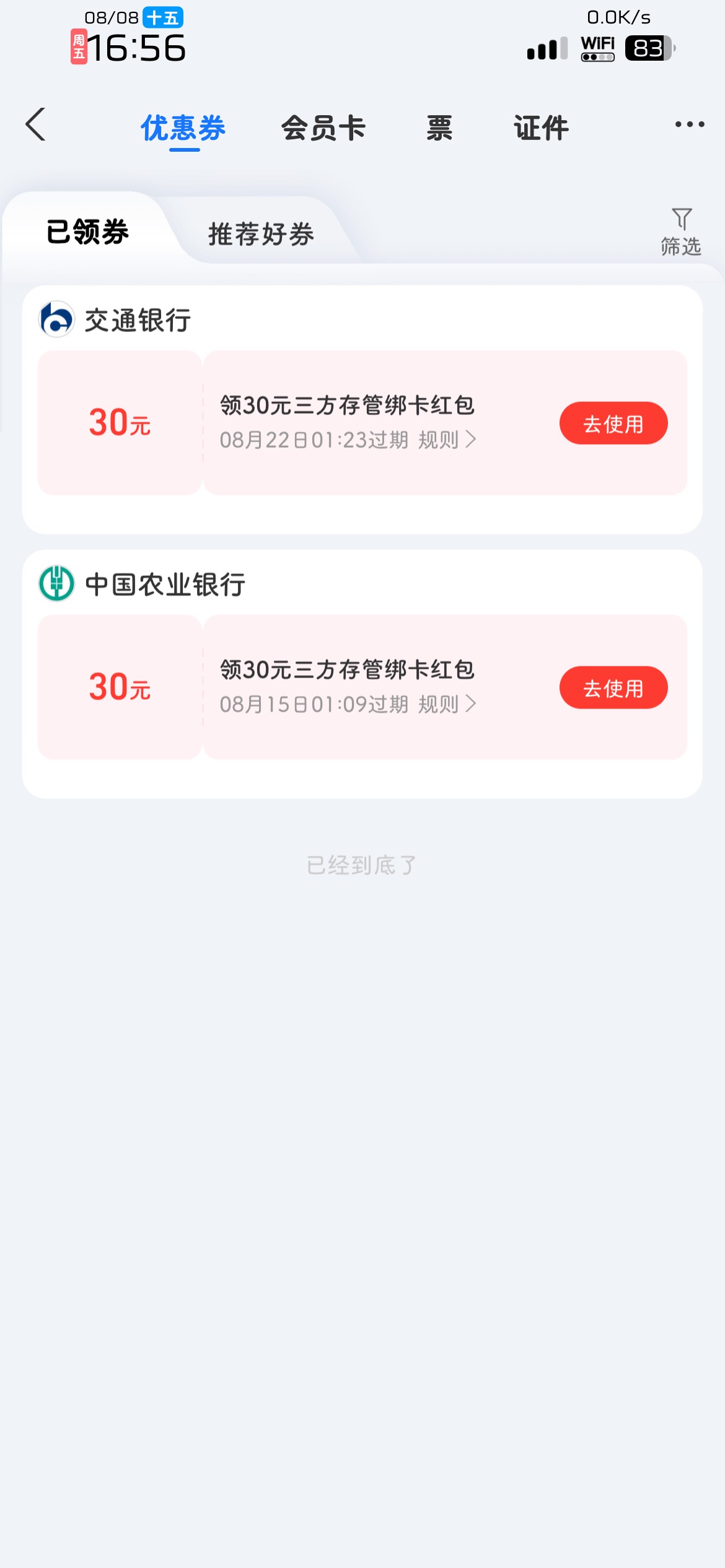This screenshot has width=725, height=1568.
Task: Tap 去使用 on the 中国农业银行 coupon
Action: point(613,688)
